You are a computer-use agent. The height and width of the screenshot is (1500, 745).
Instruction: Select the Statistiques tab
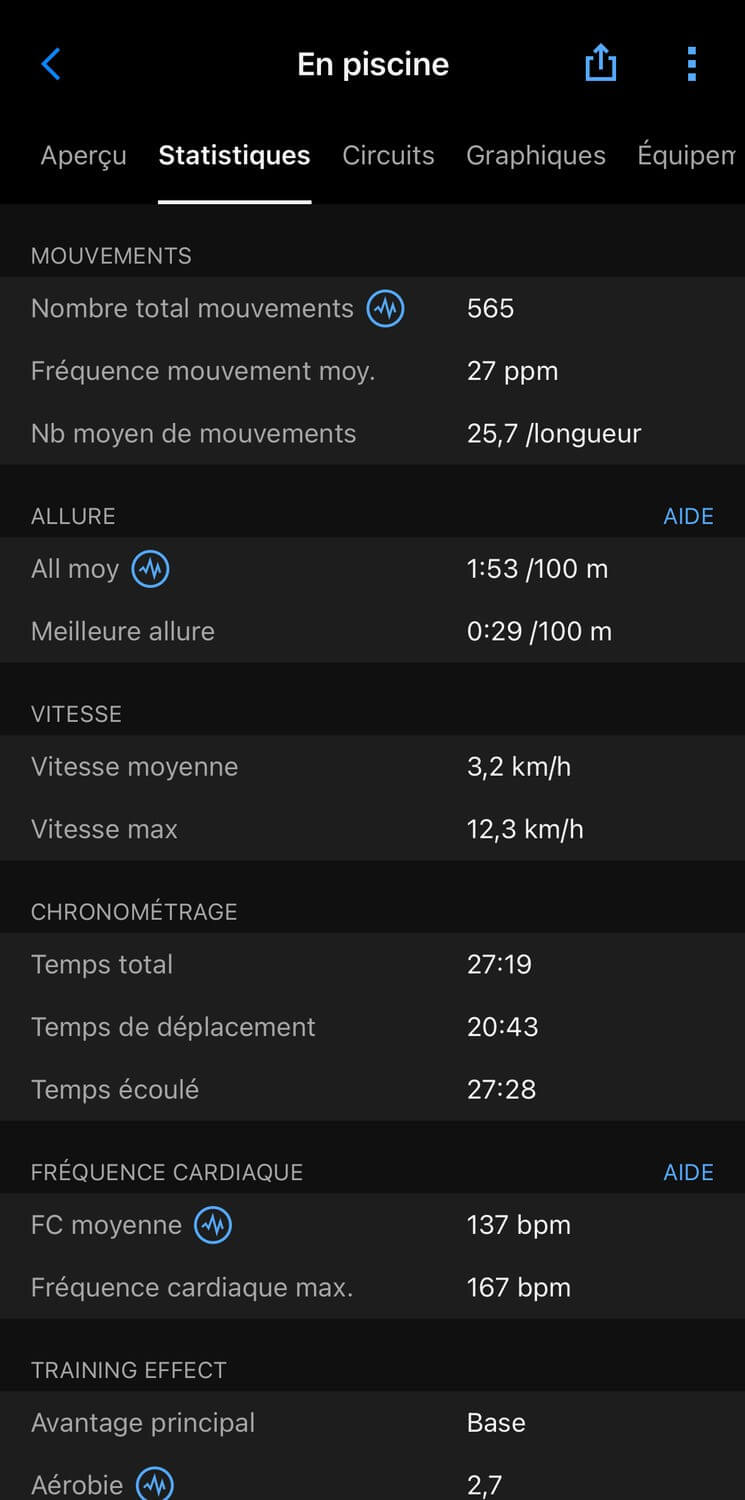click(234, 156)
